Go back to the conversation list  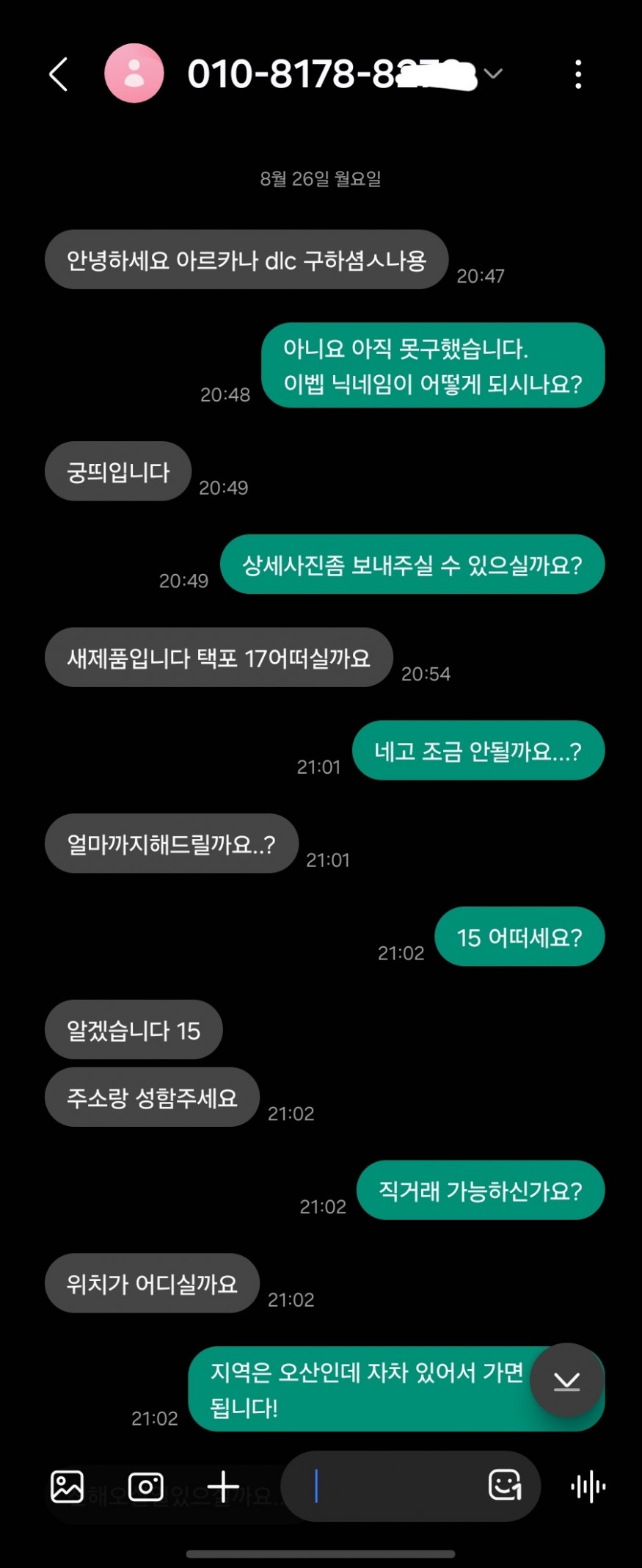59,74
